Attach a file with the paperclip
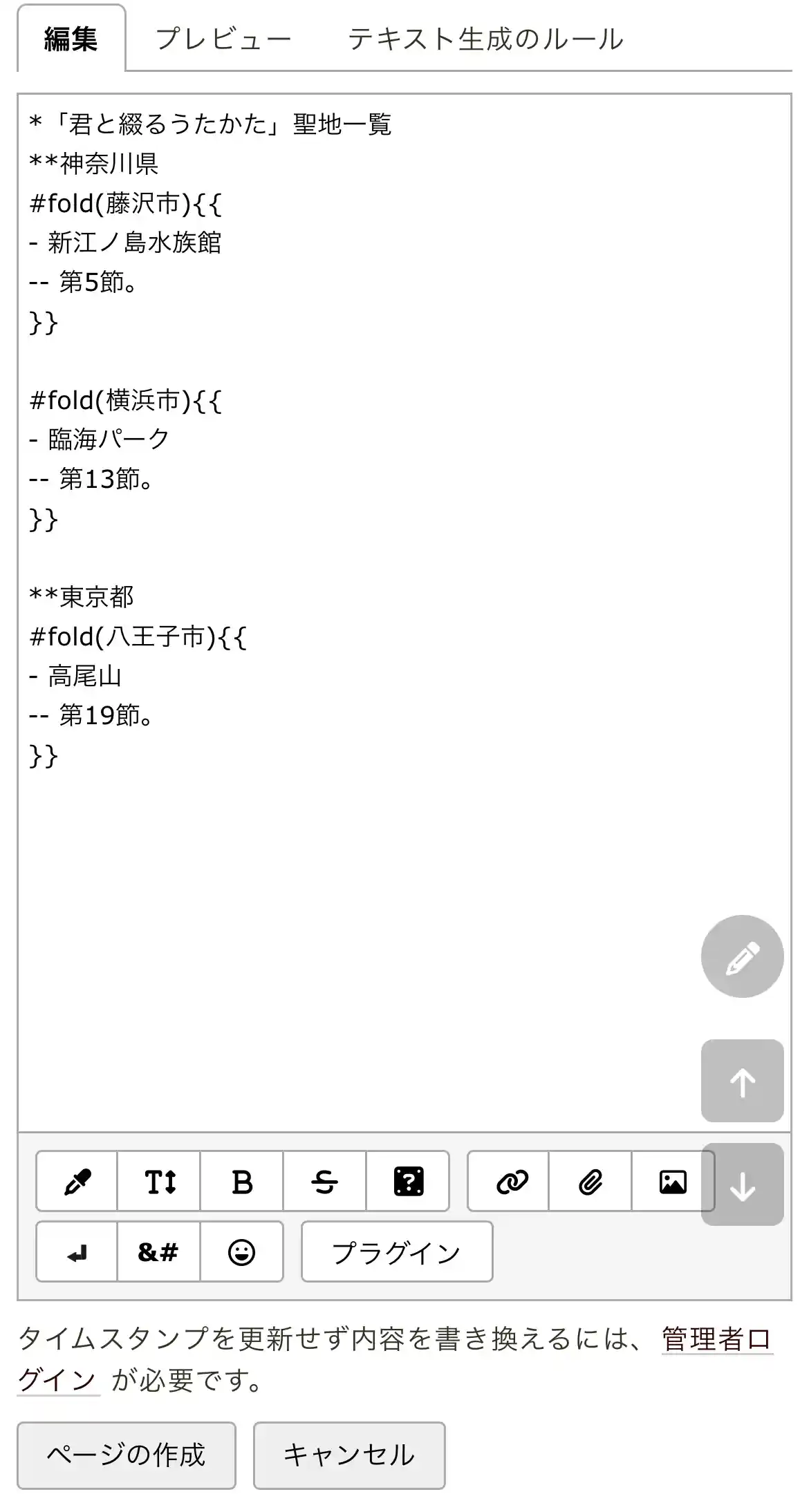Viewport: 809px width, 1512px height. tap(591, 1182)
